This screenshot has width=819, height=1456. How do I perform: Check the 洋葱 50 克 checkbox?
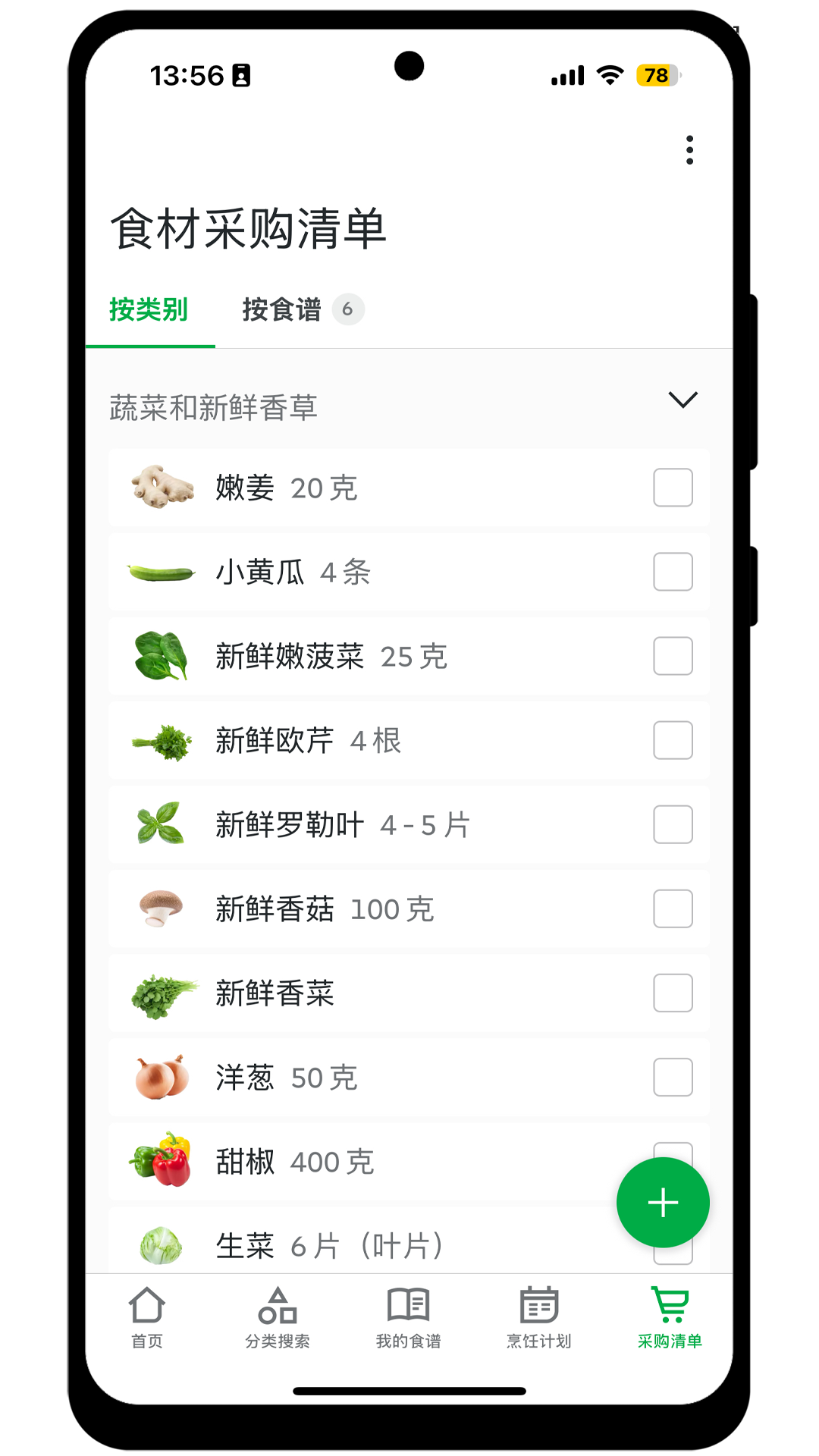tap(673, 1077)
